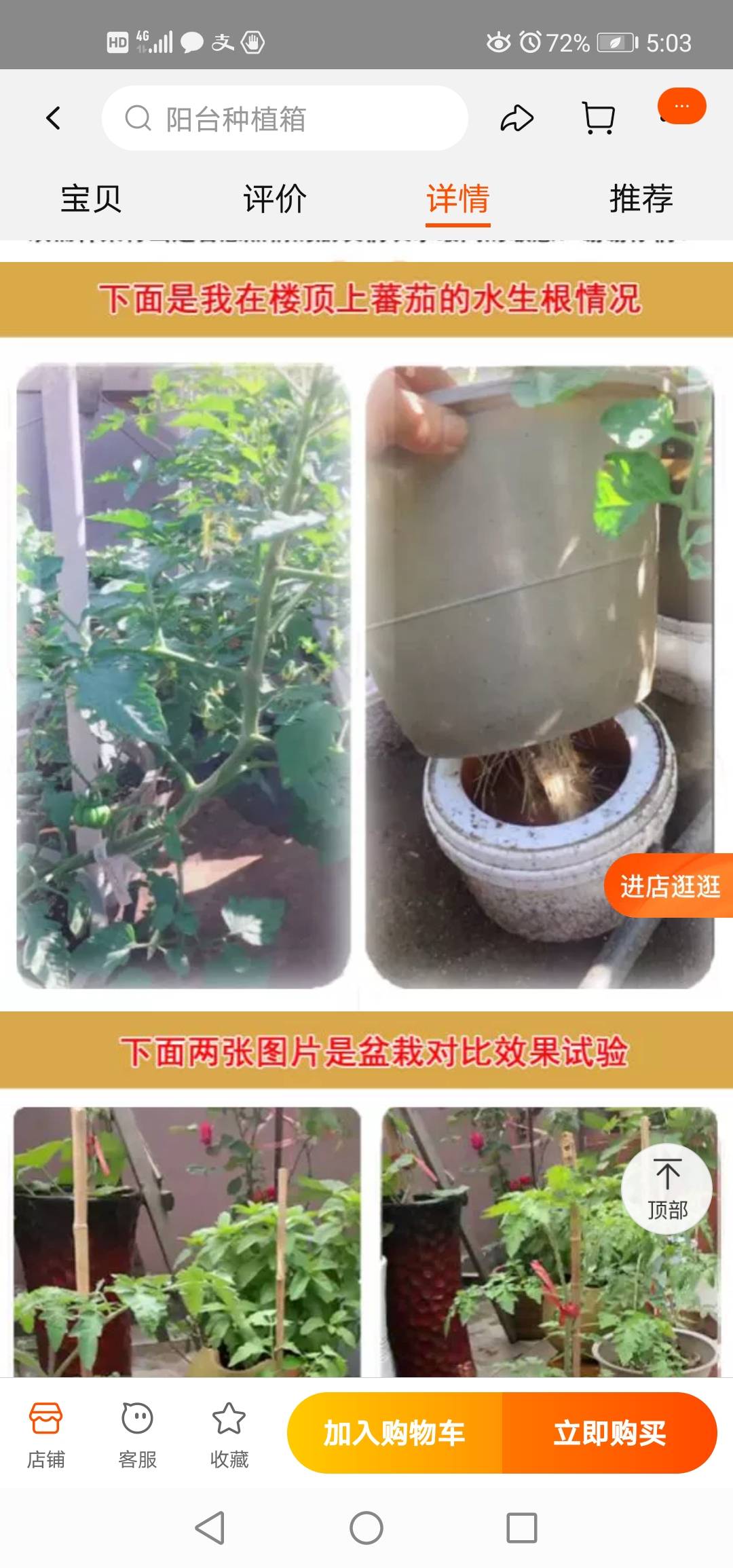The width and height of the screenshot is (733, 1568).
Task: Open the system recent apps view
Action: tap(522, 1528)
